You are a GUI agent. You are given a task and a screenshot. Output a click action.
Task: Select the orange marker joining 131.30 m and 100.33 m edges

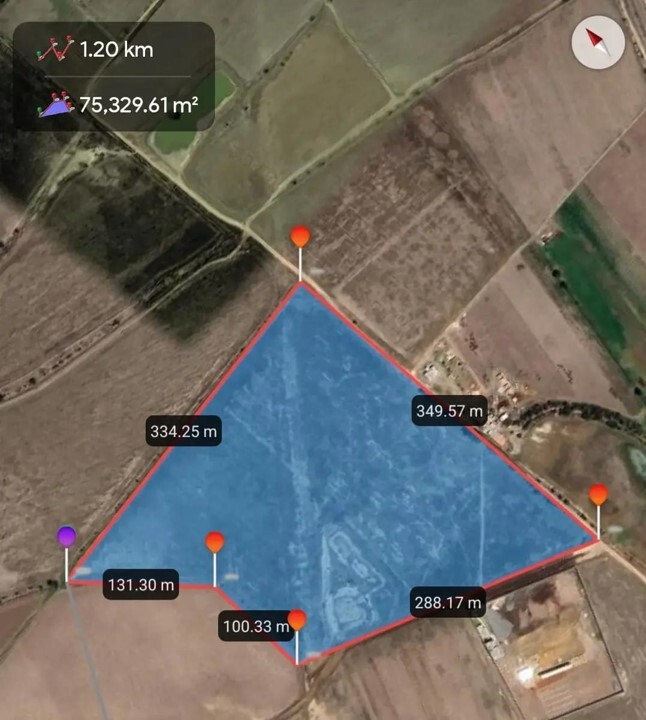[x=215, y=543]
